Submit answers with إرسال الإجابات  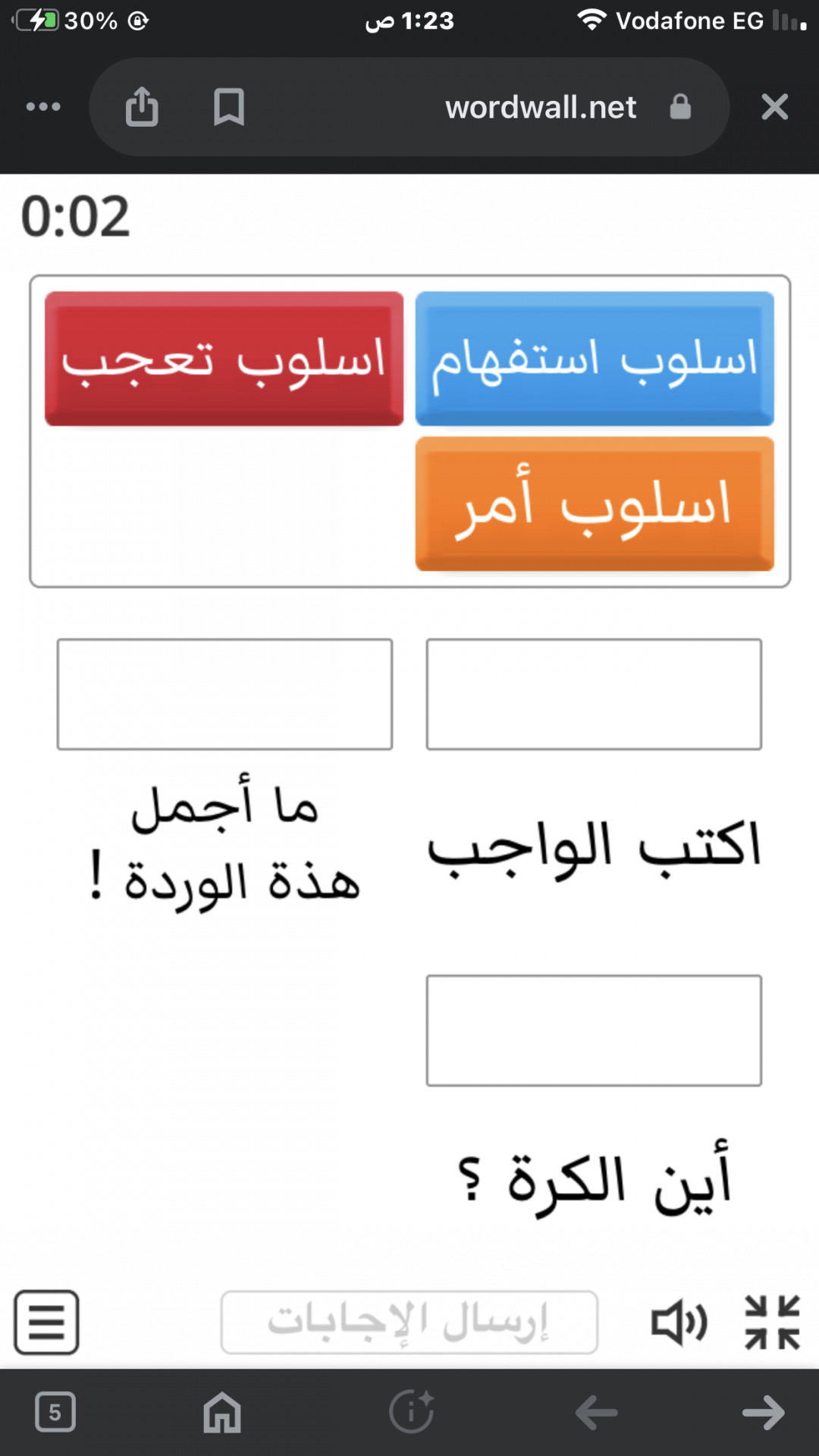pyautogui.click(x=409, y=1323)
